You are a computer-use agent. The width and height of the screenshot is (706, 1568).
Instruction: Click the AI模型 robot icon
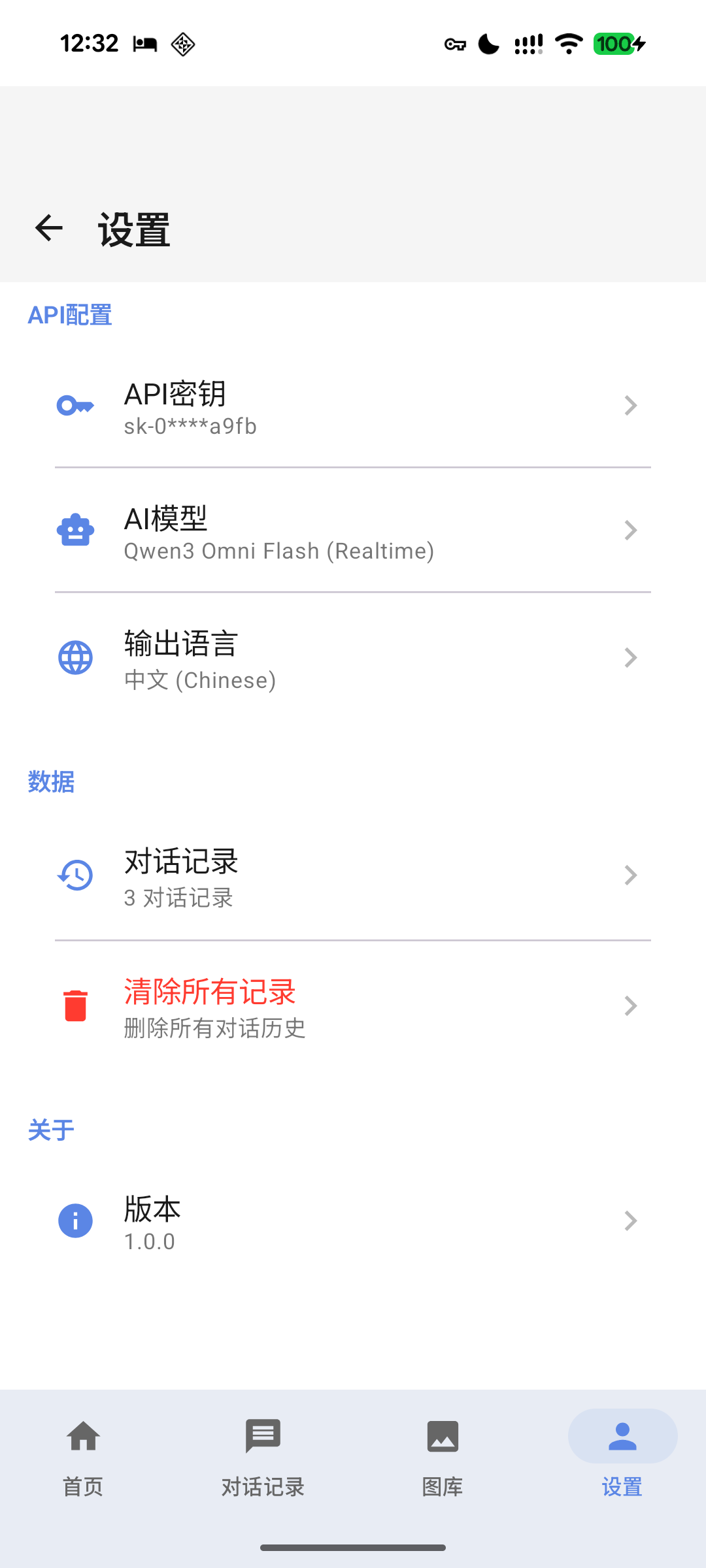(x=75, y=530)
